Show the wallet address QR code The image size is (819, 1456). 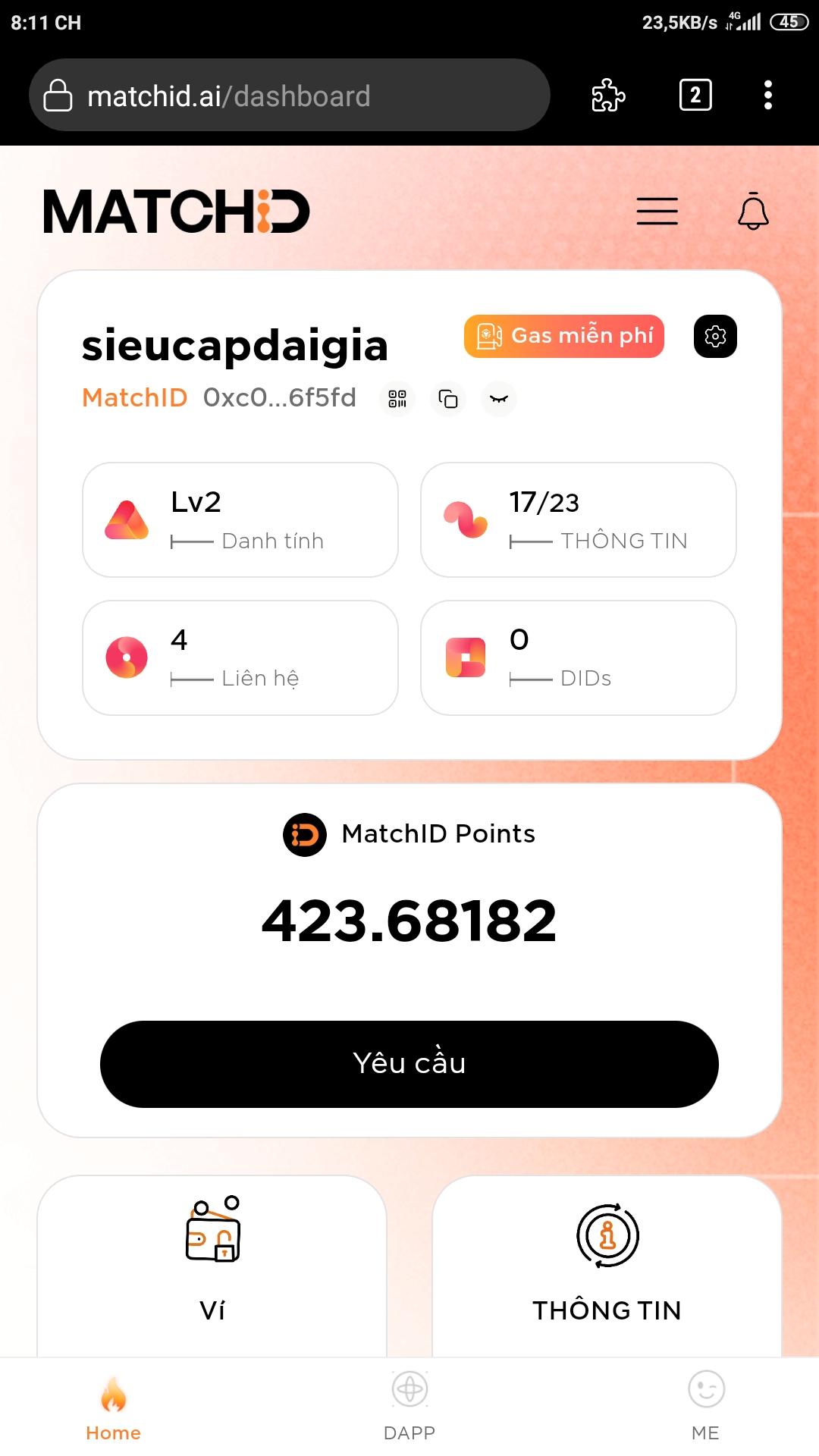[x=397, y=398]
